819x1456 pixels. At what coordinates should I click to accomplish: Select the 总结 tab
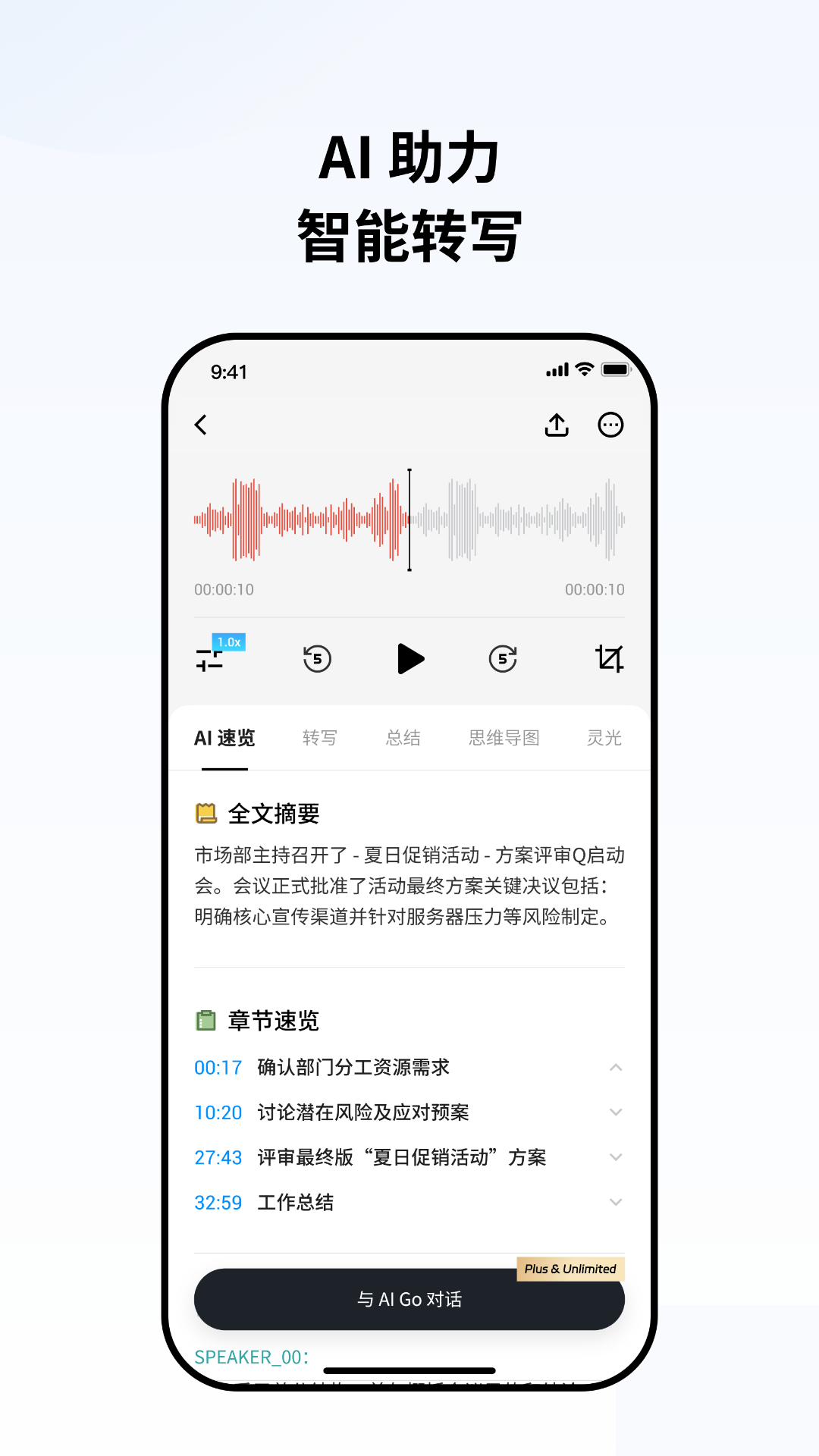click(403, 738)
